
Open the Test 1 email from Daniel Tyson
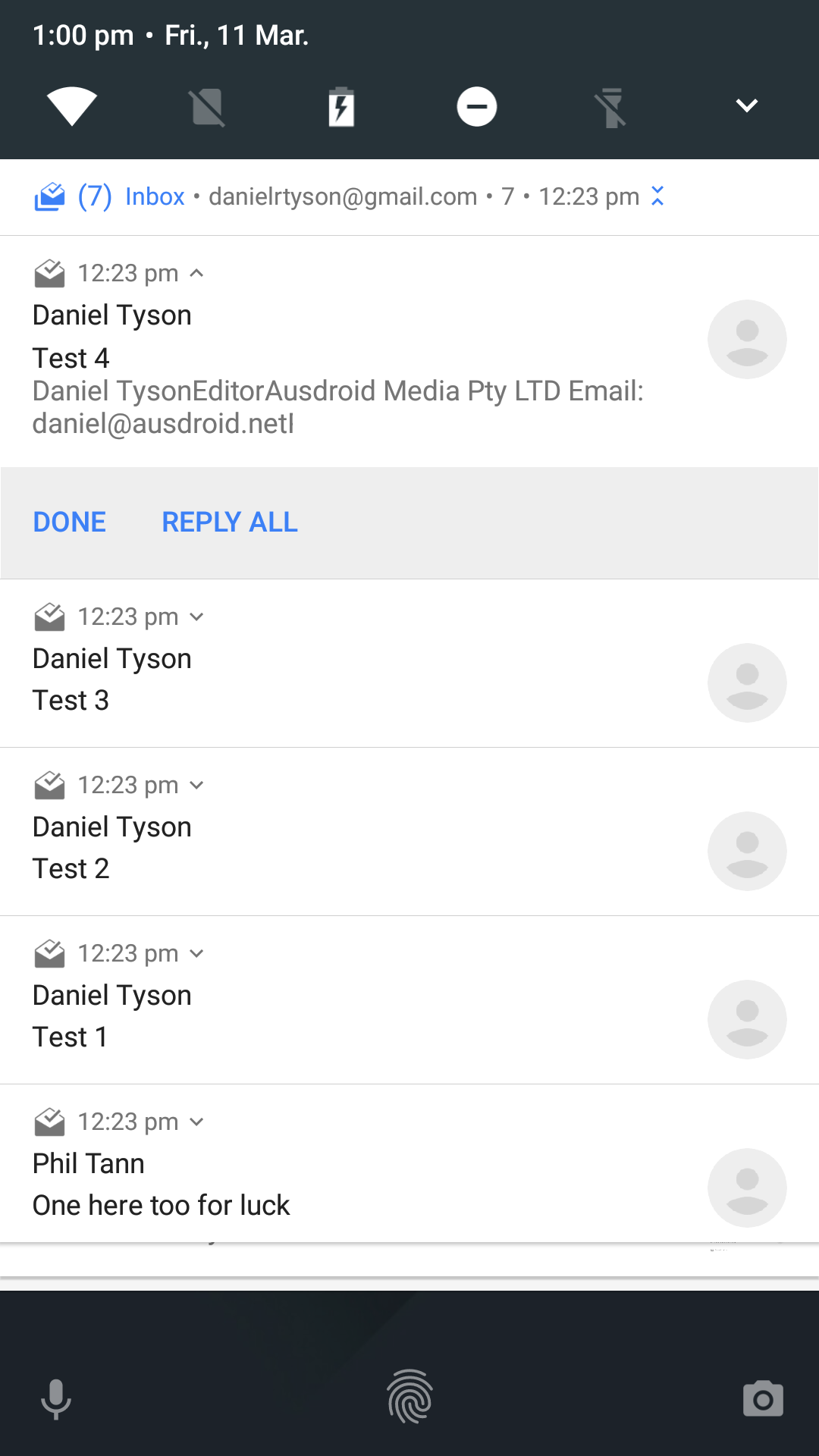point(409,1000)
